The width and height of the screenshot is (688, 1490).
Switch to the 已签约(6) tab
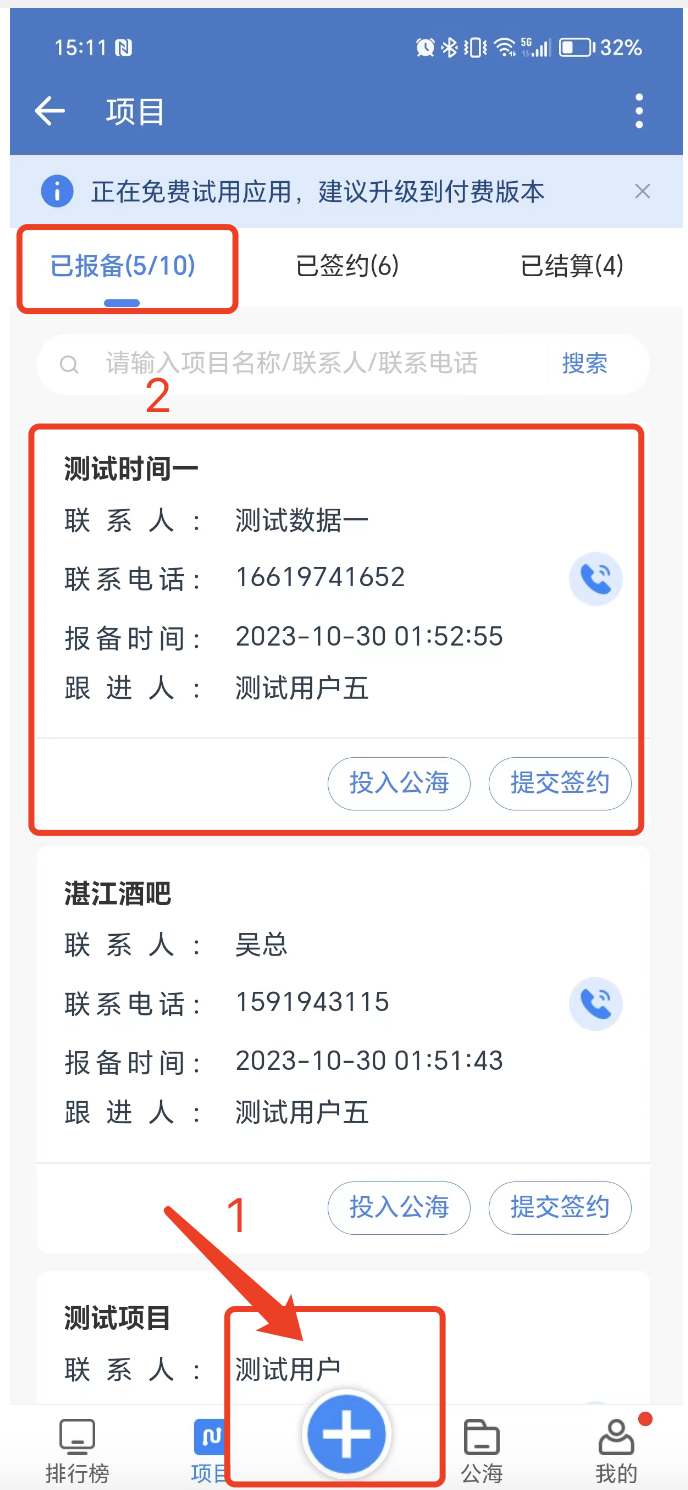(347, 266)
